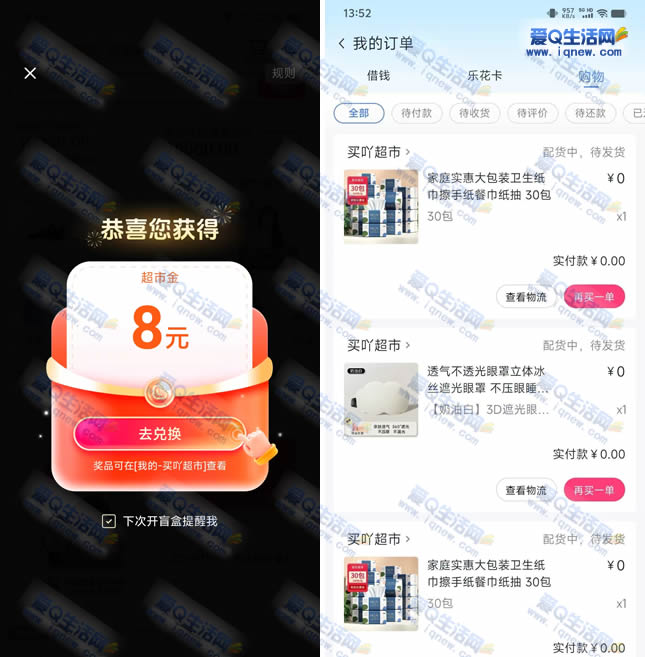Tap the 去兑换 button
This screenshot has height=657, width=645.
click(x=159, y=434)
